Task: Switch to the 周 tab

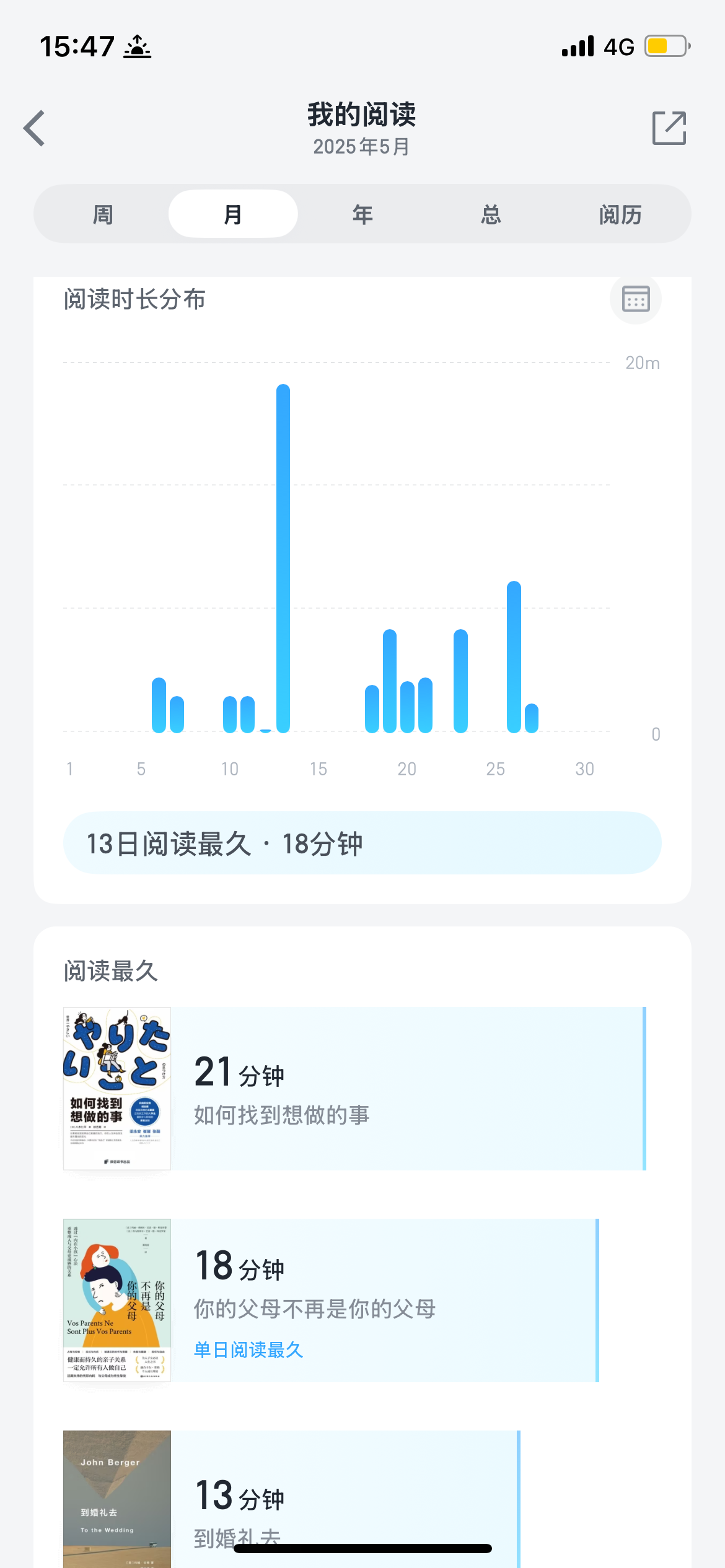Action: pos(103,214)
